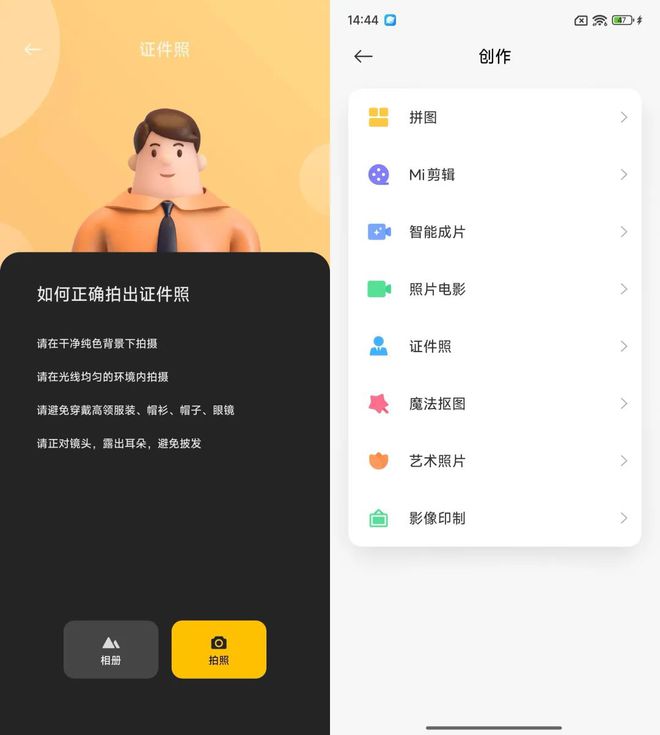
Task: Tap the yellow 拍照 button
Action: 219,650
